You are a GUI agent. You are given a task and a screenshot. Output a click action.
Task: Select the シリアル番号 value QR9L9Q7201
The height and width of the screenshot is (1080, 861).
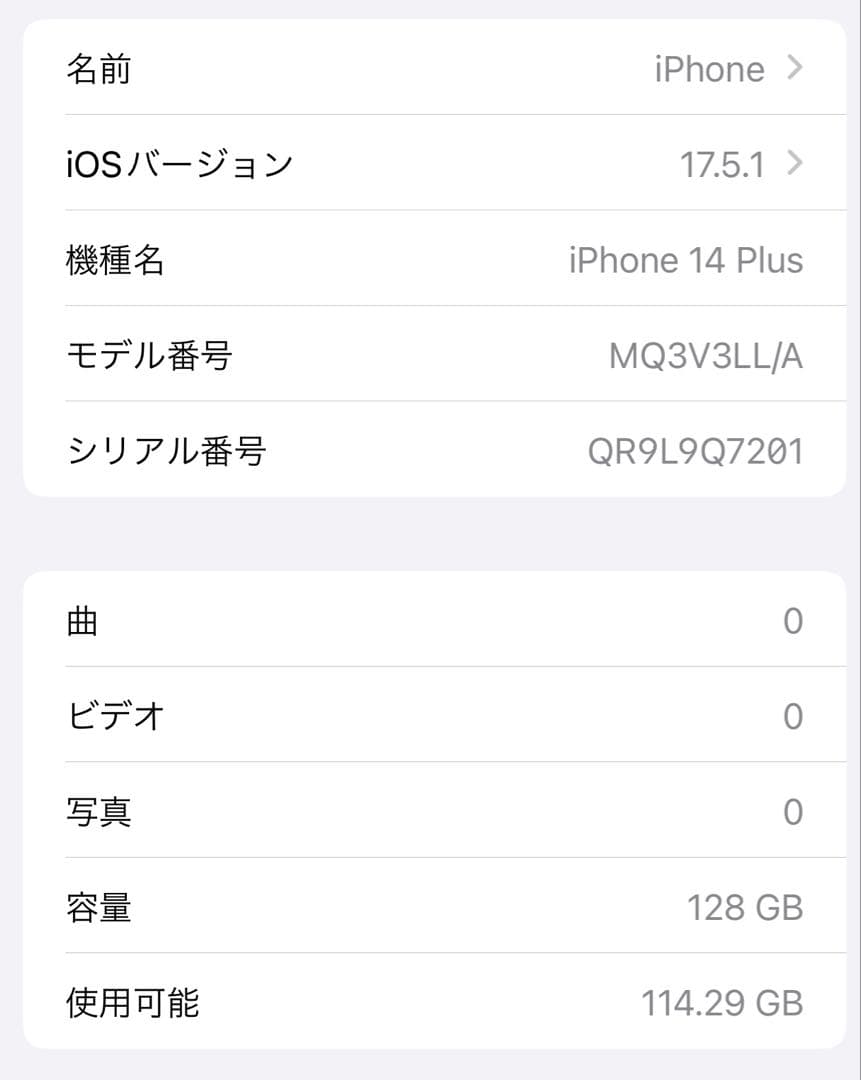point(700,451)
